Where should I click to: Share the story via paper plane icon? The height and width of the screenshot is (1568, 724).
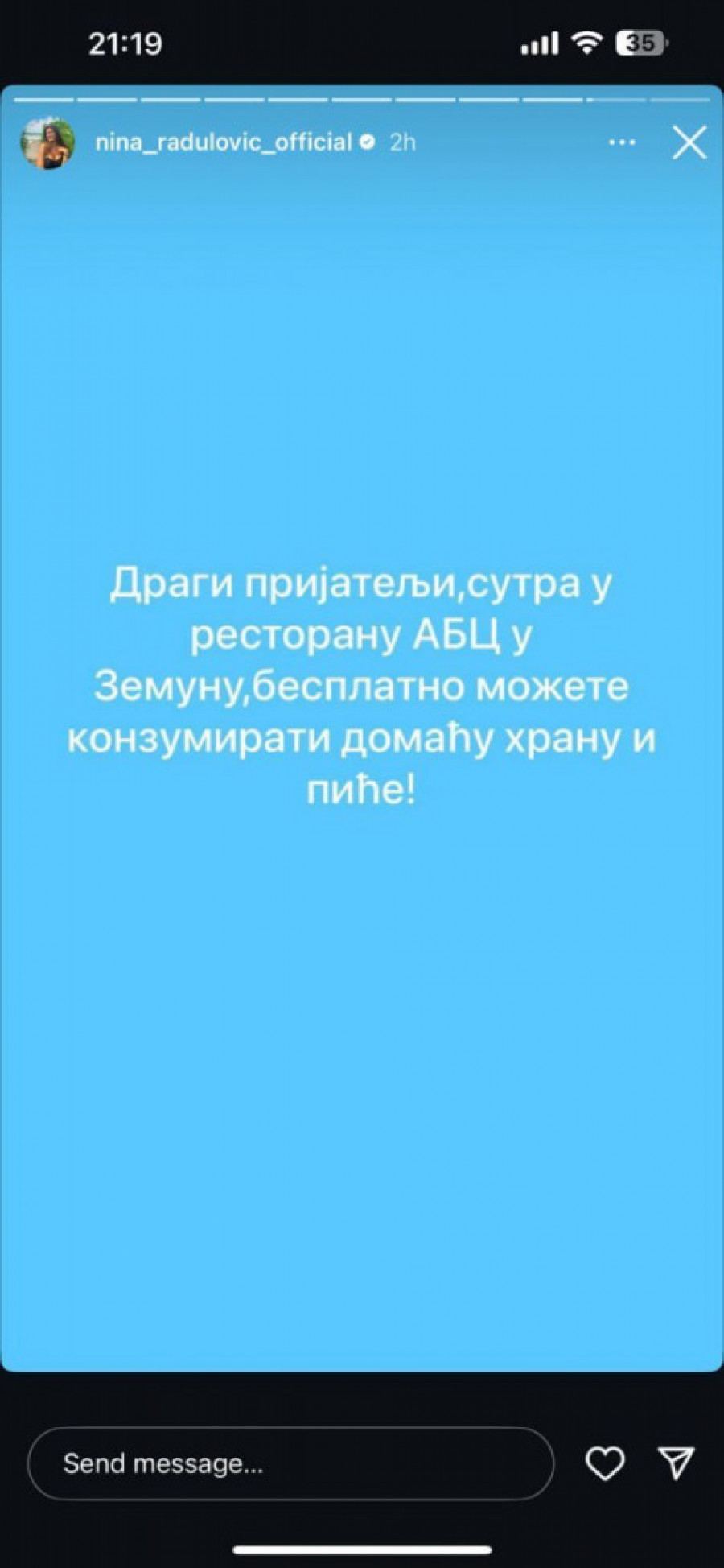pyautogui.click(x=676, y=1463)
